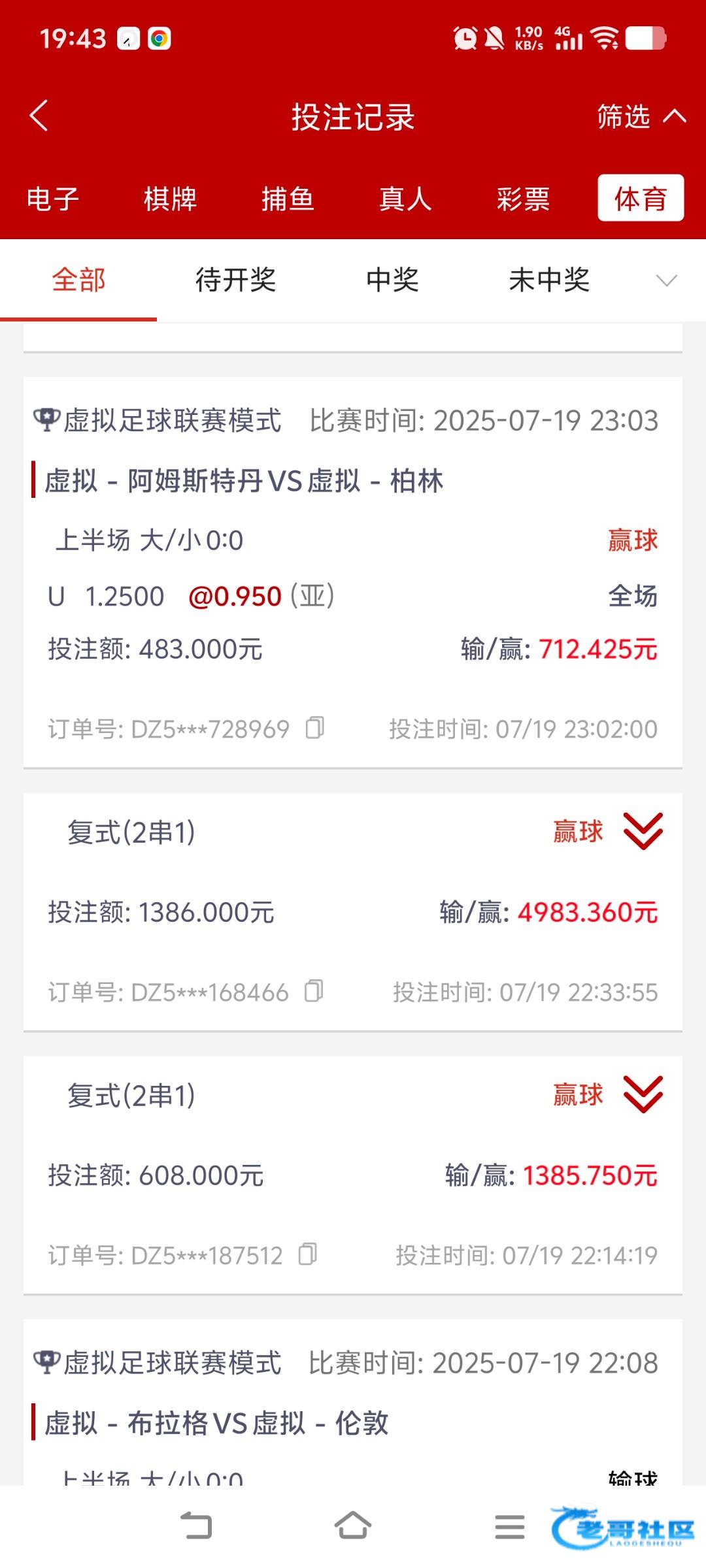This screenshot has height=1568, width=706.
Task: Copy order number DZ5***168466
Action: click(314, 991)
